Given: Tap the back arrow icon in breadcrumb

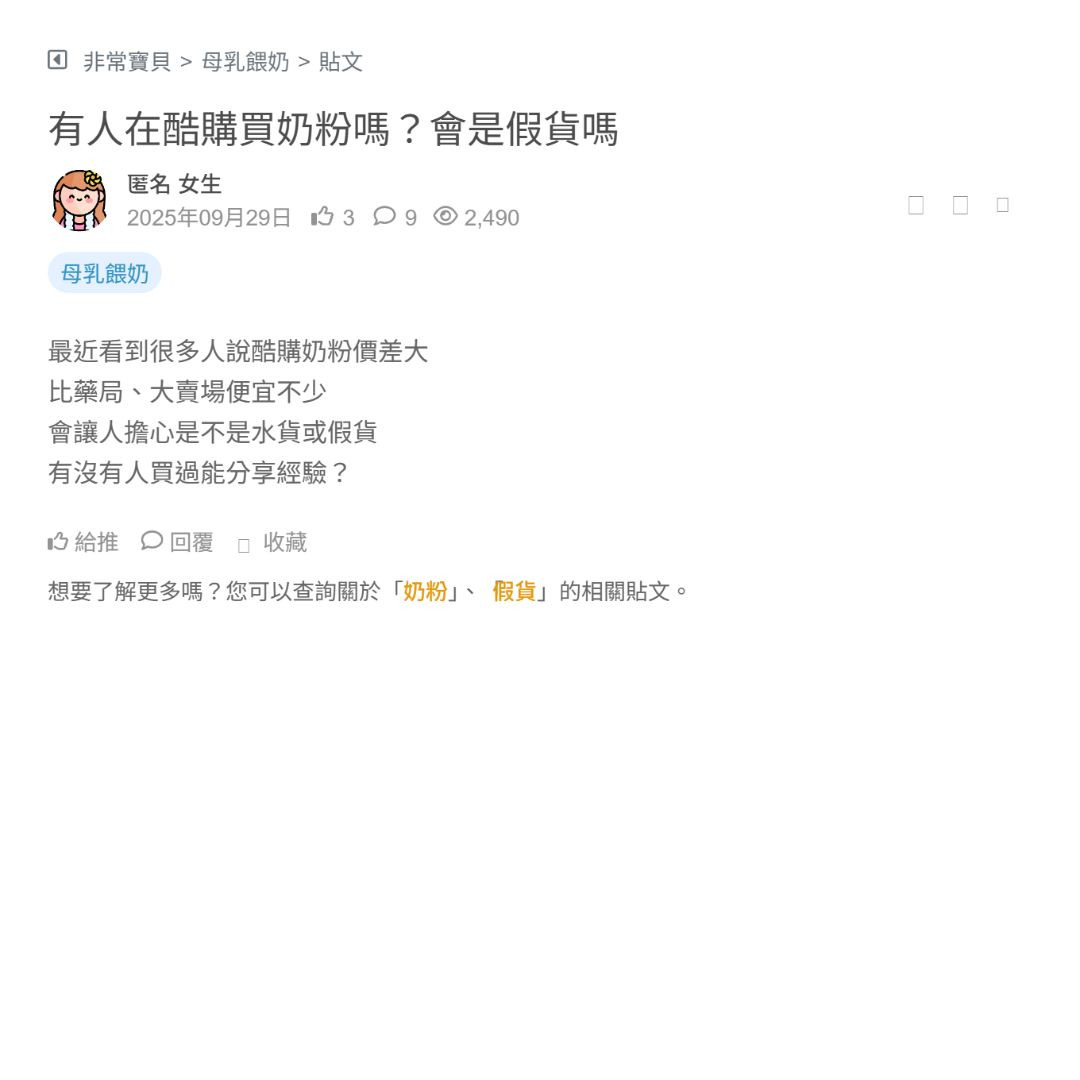Looking at the screenshot, I should click(57, 60).
